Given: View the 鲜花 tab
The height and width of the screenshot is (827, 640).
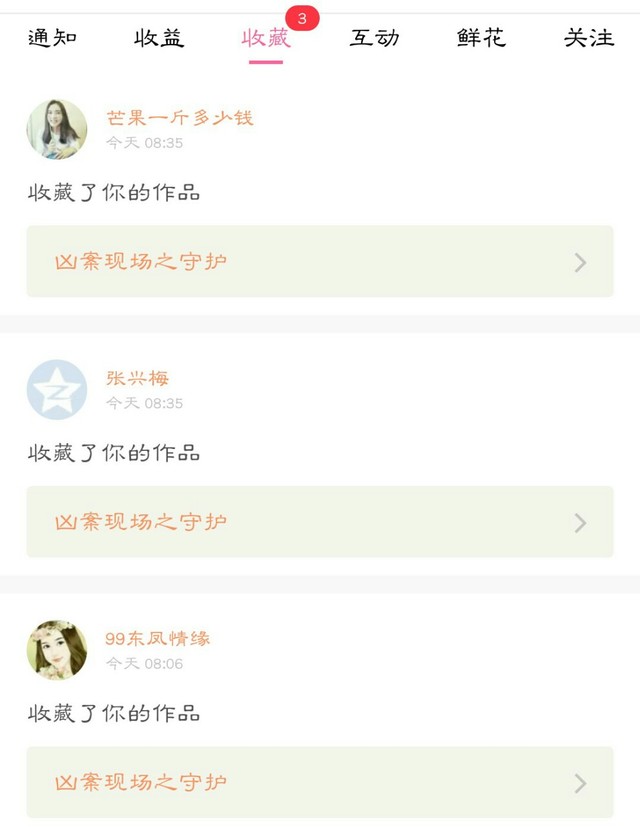Looking at the screenshot, I should (481, 39).
